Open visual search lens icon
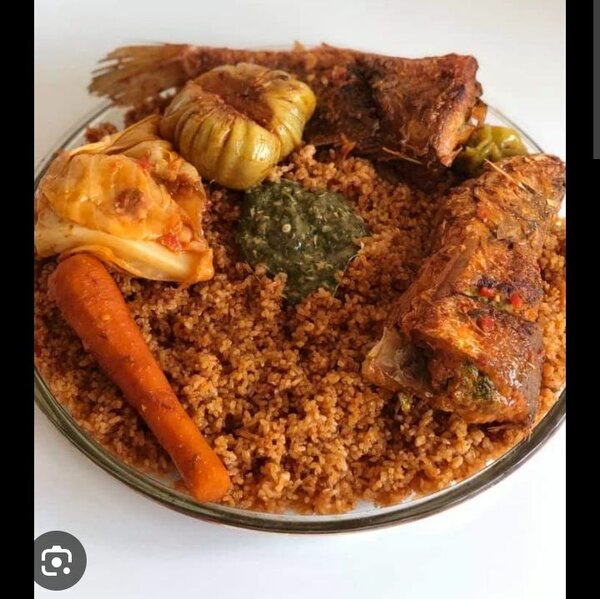This screenshot has height=599, width=600. 59,560
